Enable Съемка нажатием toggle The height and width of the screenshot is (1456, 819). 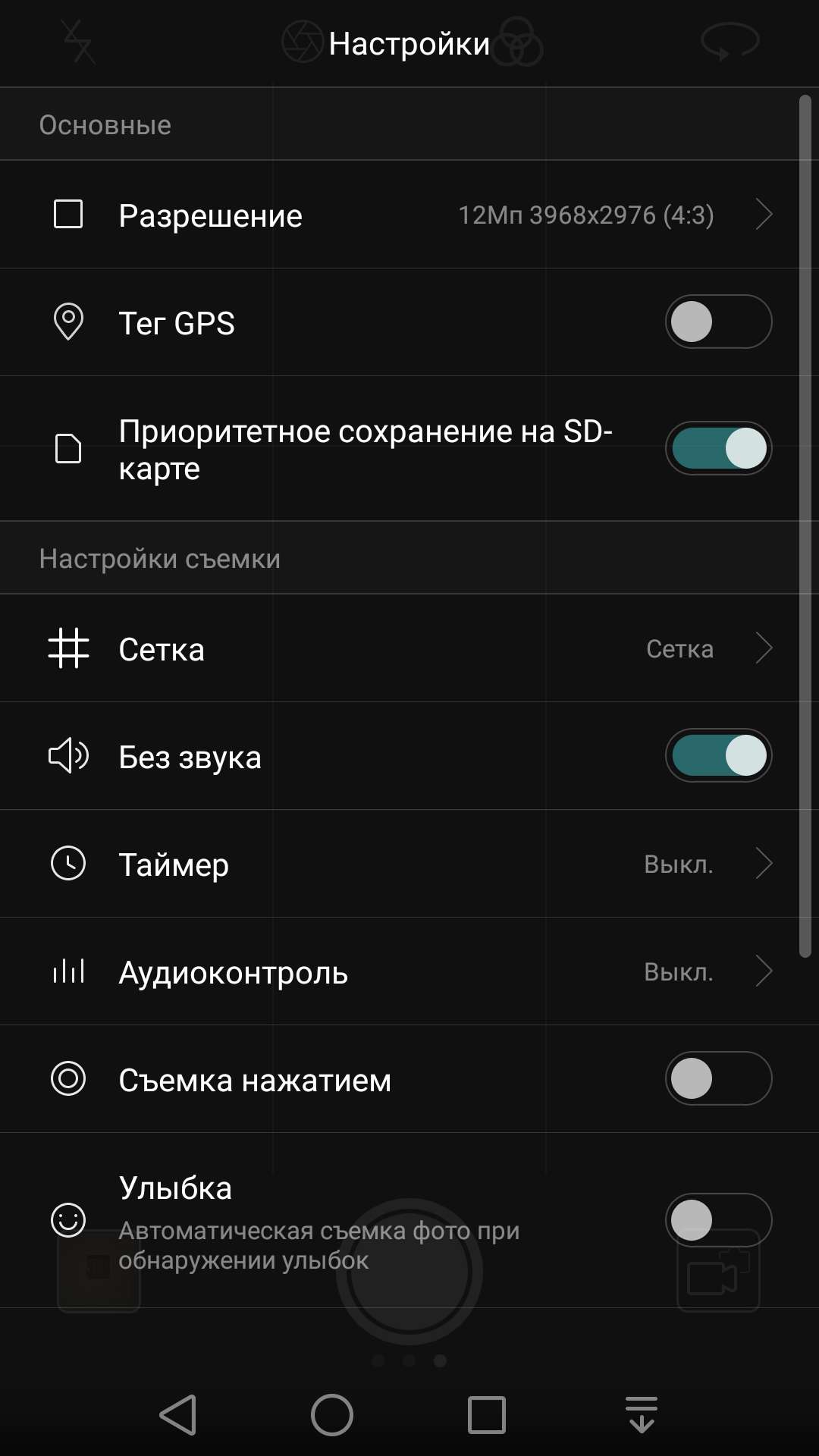pos(718,1079)
